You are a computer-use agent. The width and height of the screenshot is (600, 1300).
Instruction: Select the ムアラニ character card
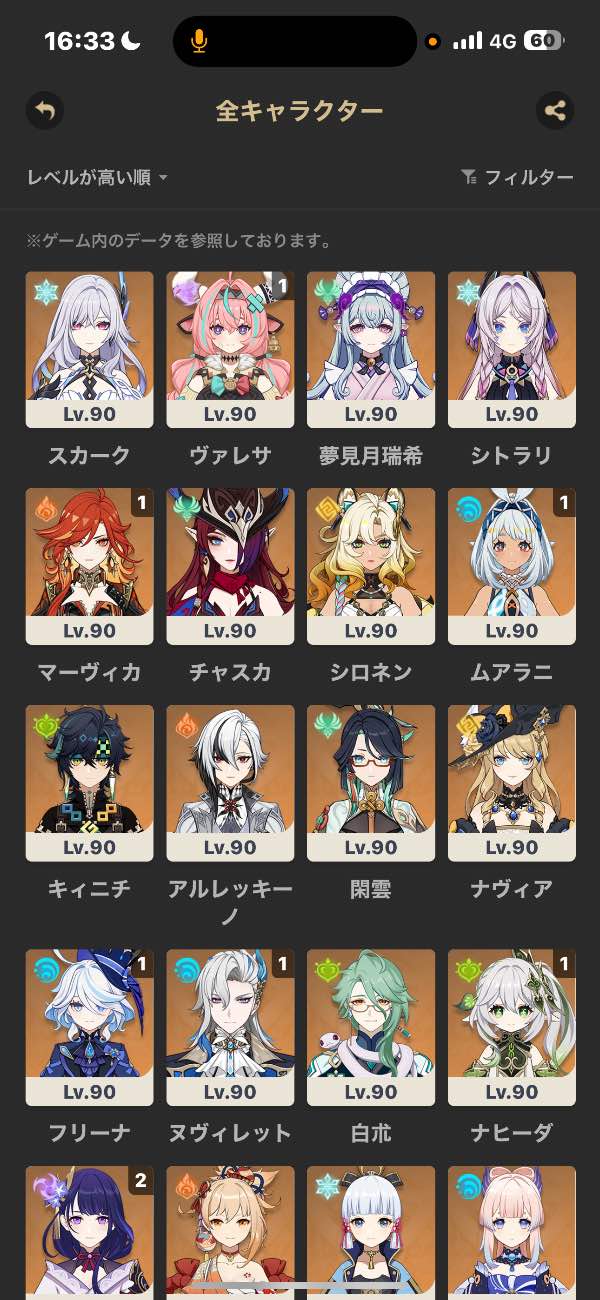click(x=512, y=566)
